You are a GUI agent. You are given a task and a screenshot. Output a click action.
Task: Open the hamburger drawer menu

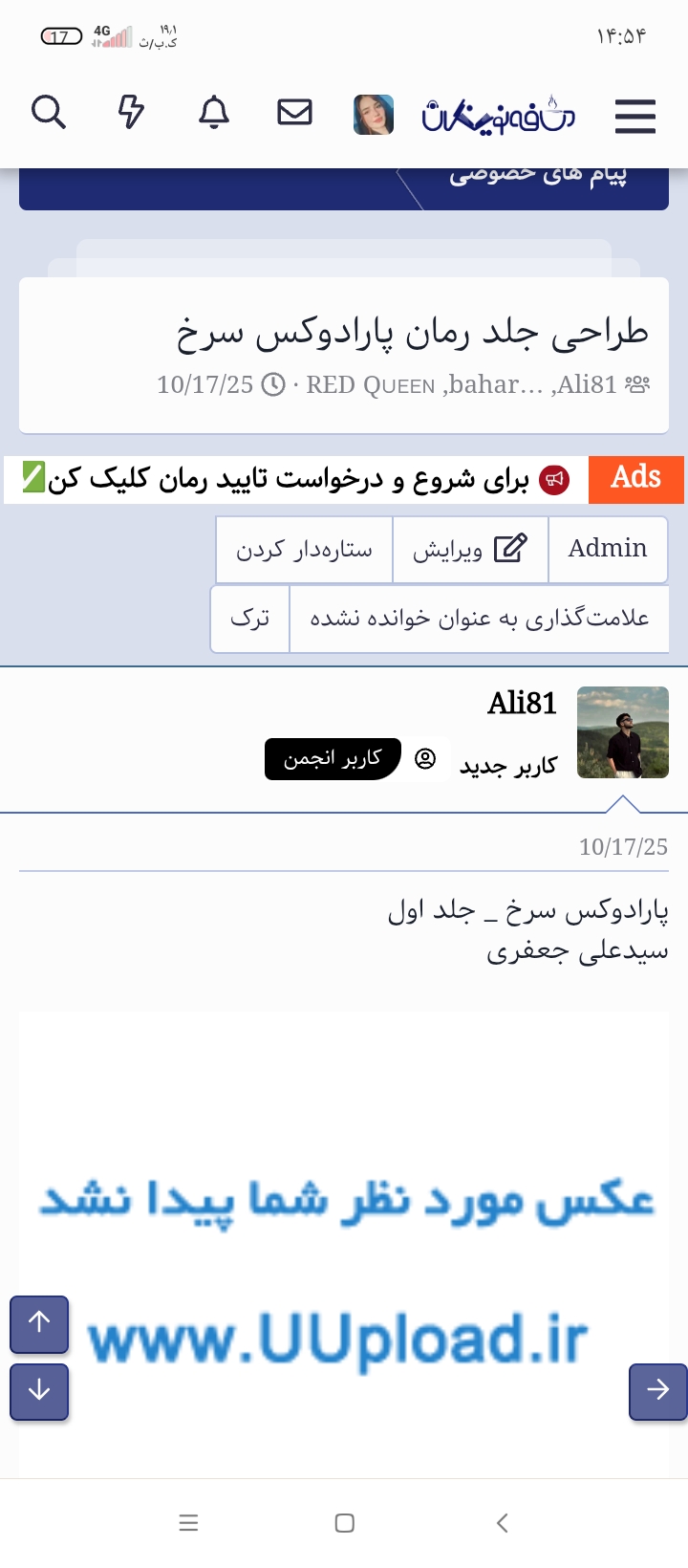(634, 116)
